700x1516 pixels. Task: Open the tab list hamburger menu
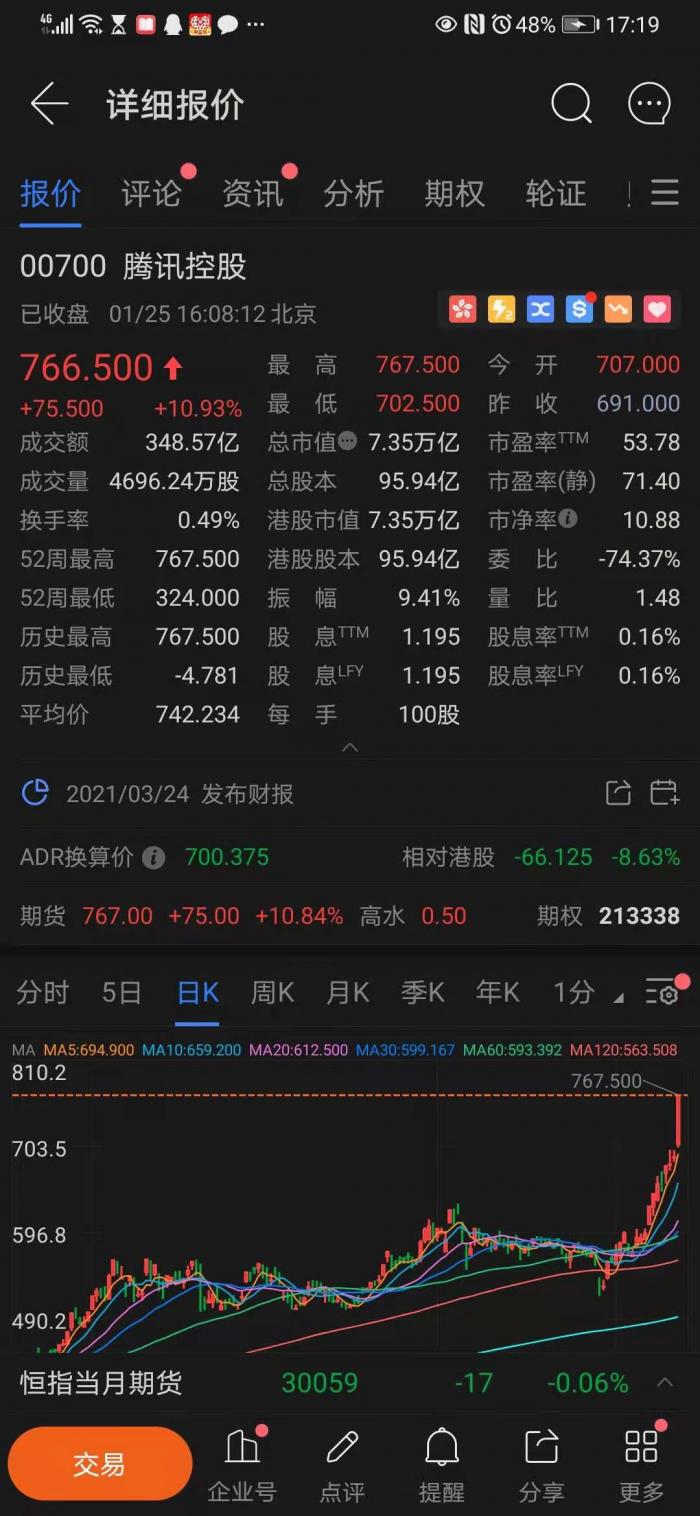pyautogui.click(x=665, y=193)
